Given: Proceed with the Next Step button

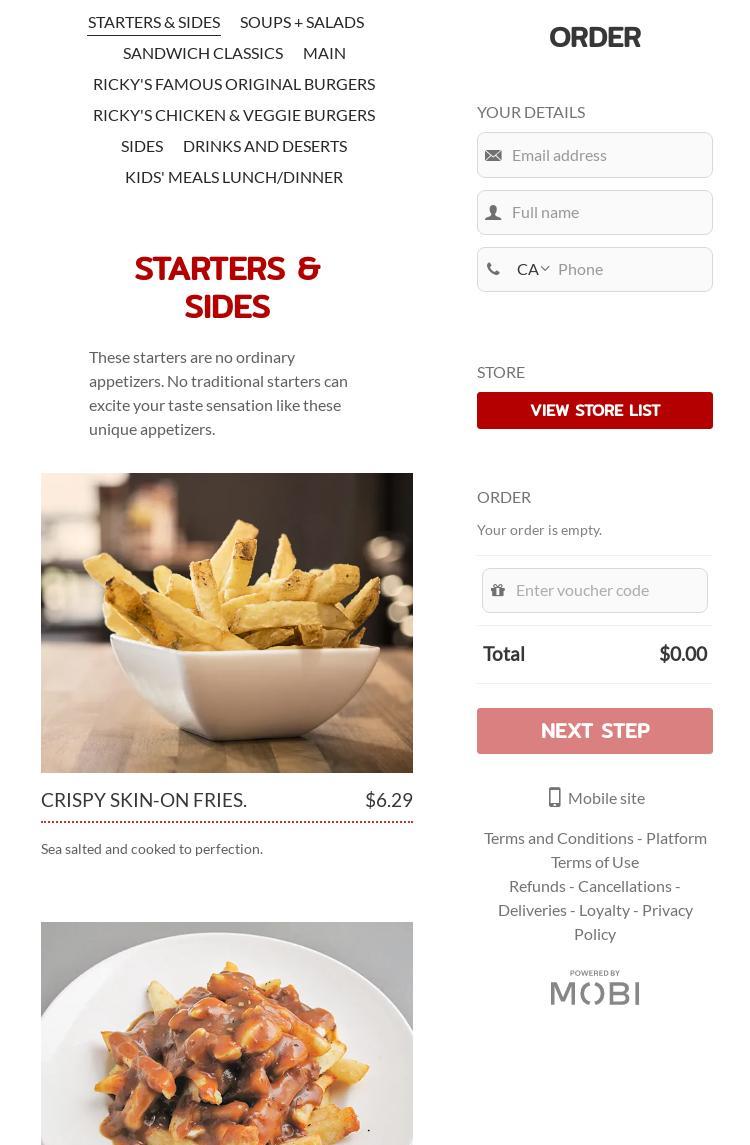Looking at the screenshot, I should pos(595,731).
